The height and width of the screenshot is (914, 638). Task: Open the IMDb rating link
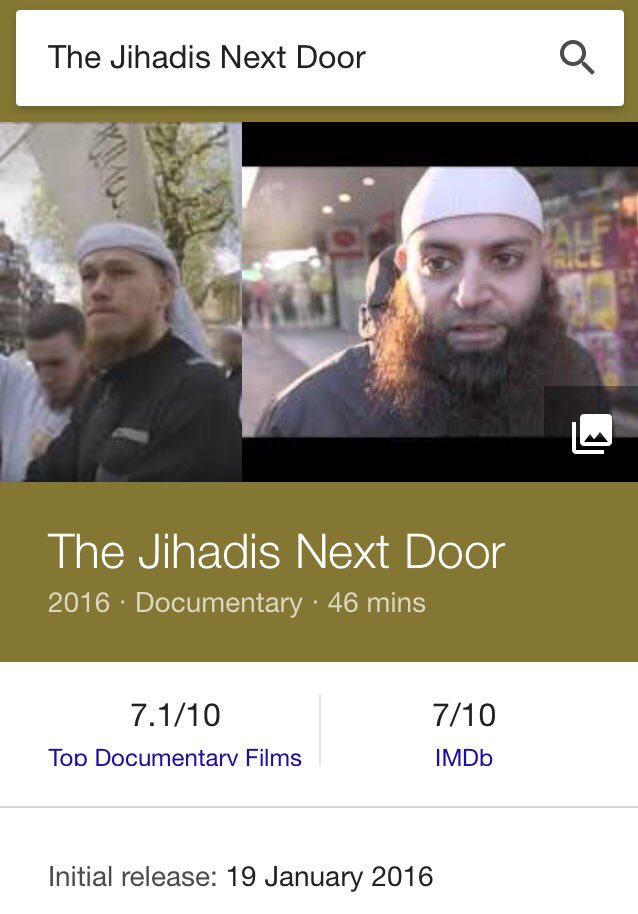(x=464, y=757)
